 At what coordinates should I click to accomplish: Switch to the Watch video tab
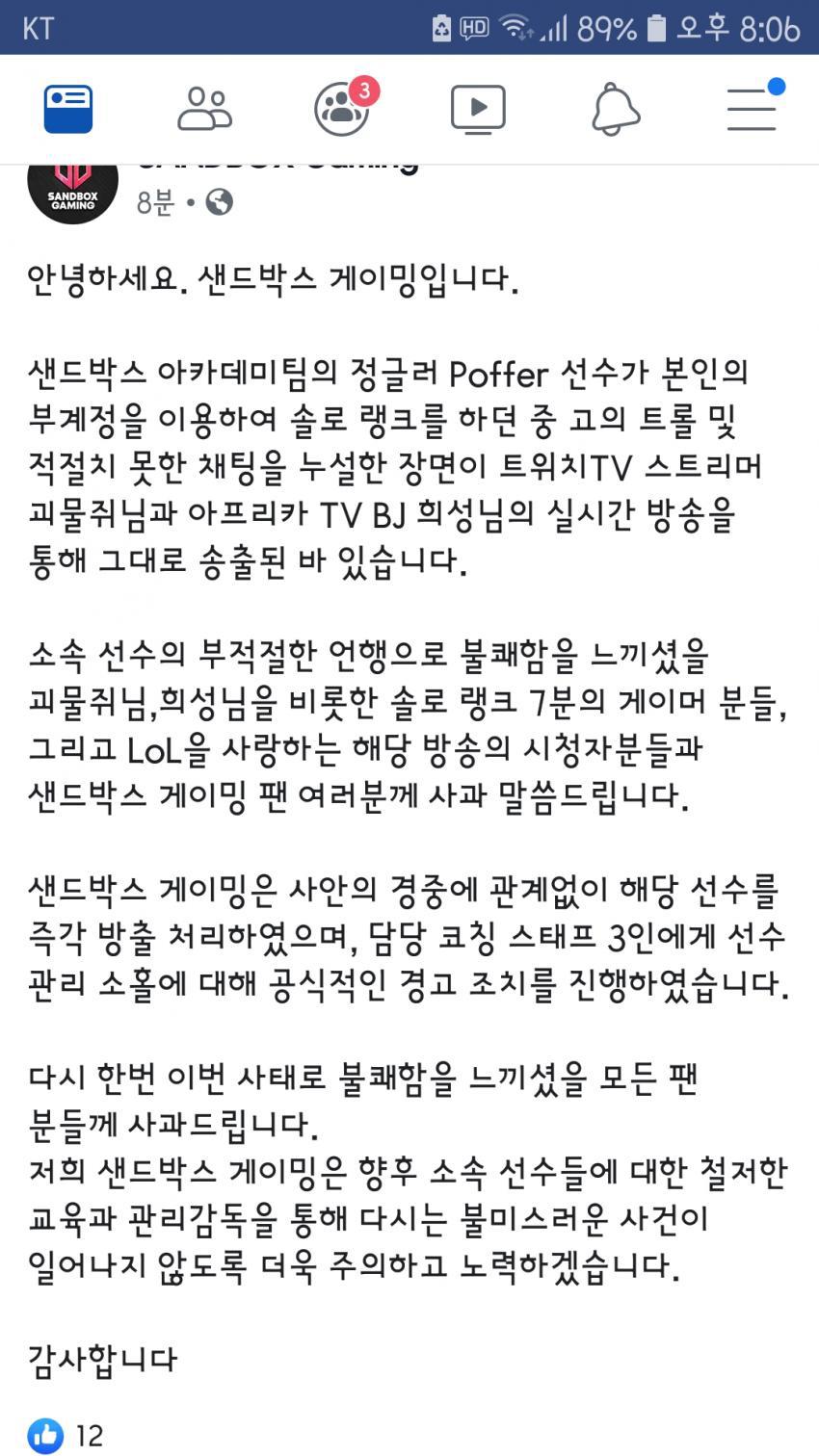(x=478, y=109)
